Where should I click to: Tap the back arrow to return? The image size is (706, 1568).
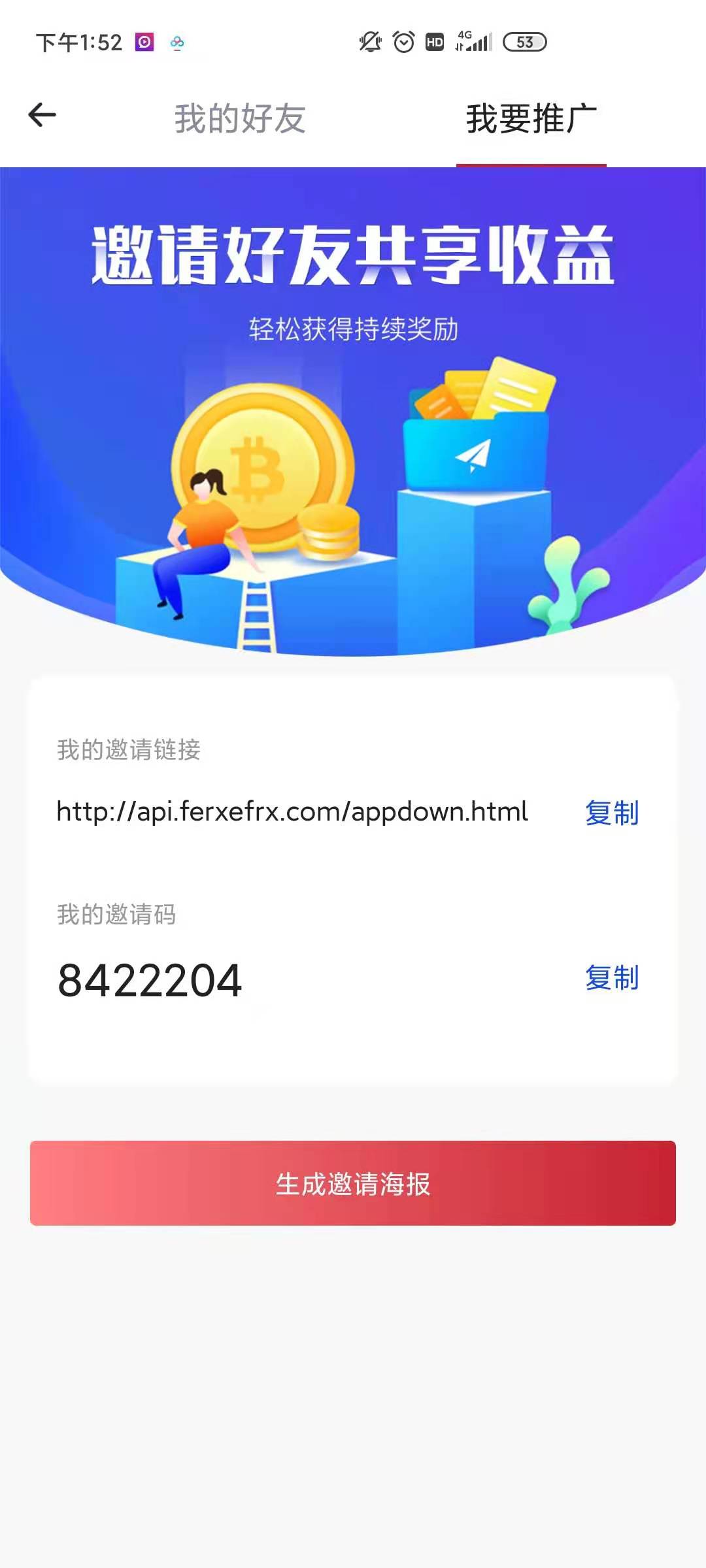pos(41,115)
